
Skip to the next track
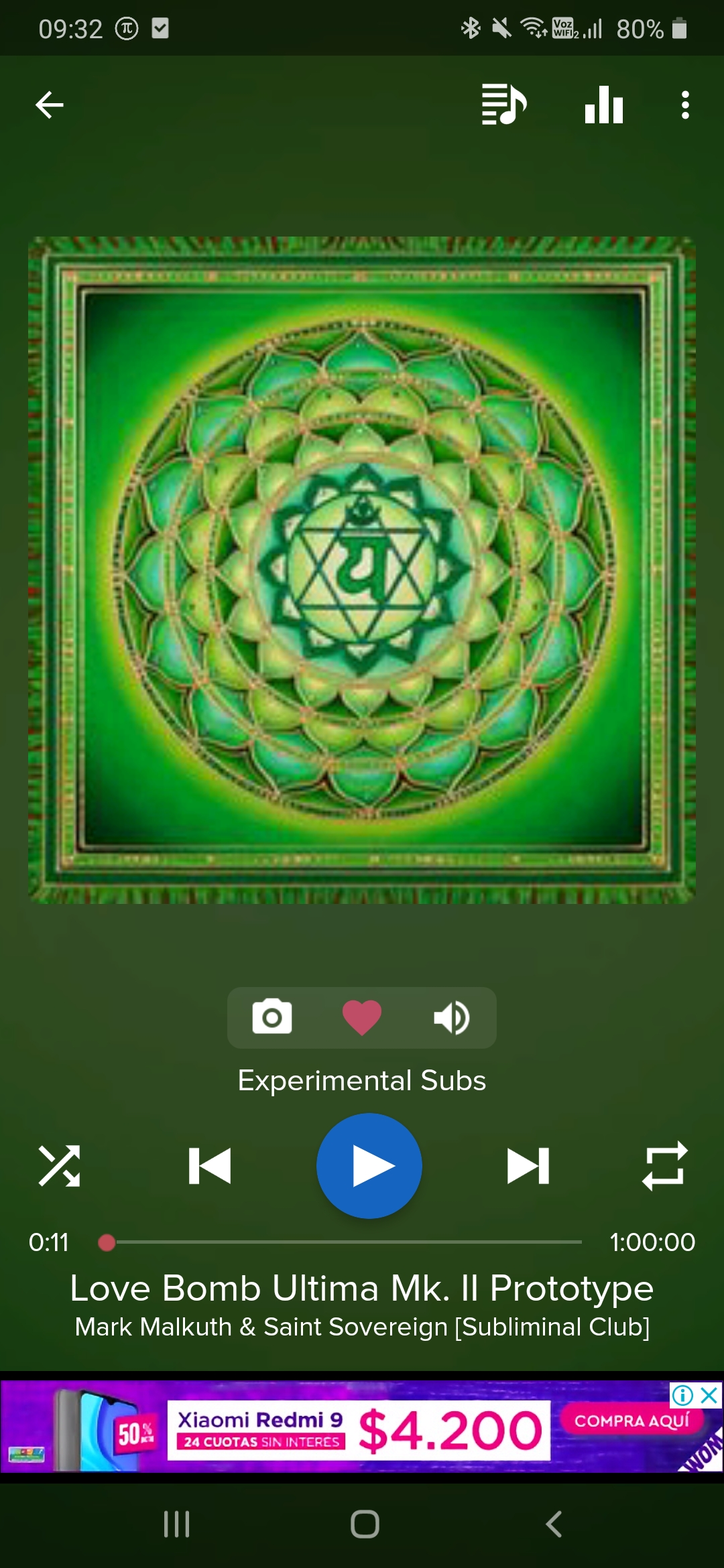(528, 1166)
